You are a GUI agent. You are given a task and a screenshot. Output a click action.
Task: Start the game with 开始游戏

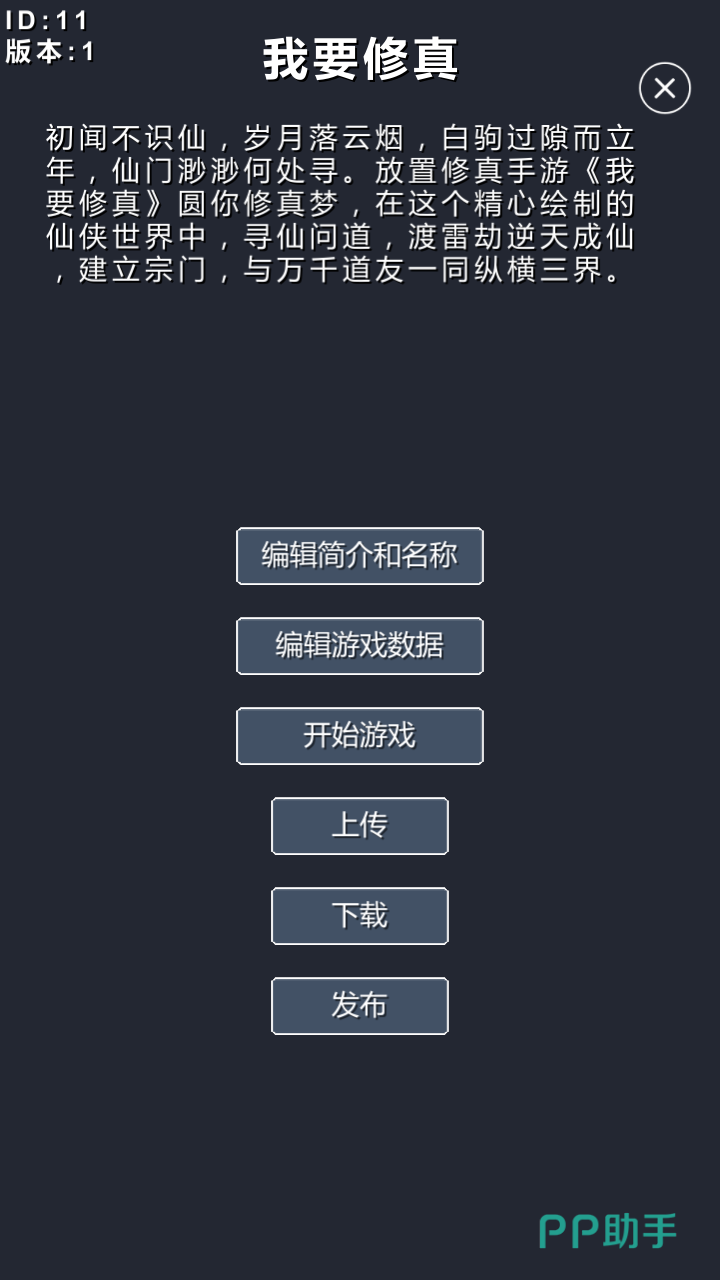pyautogui.click(x=360, y=736)
